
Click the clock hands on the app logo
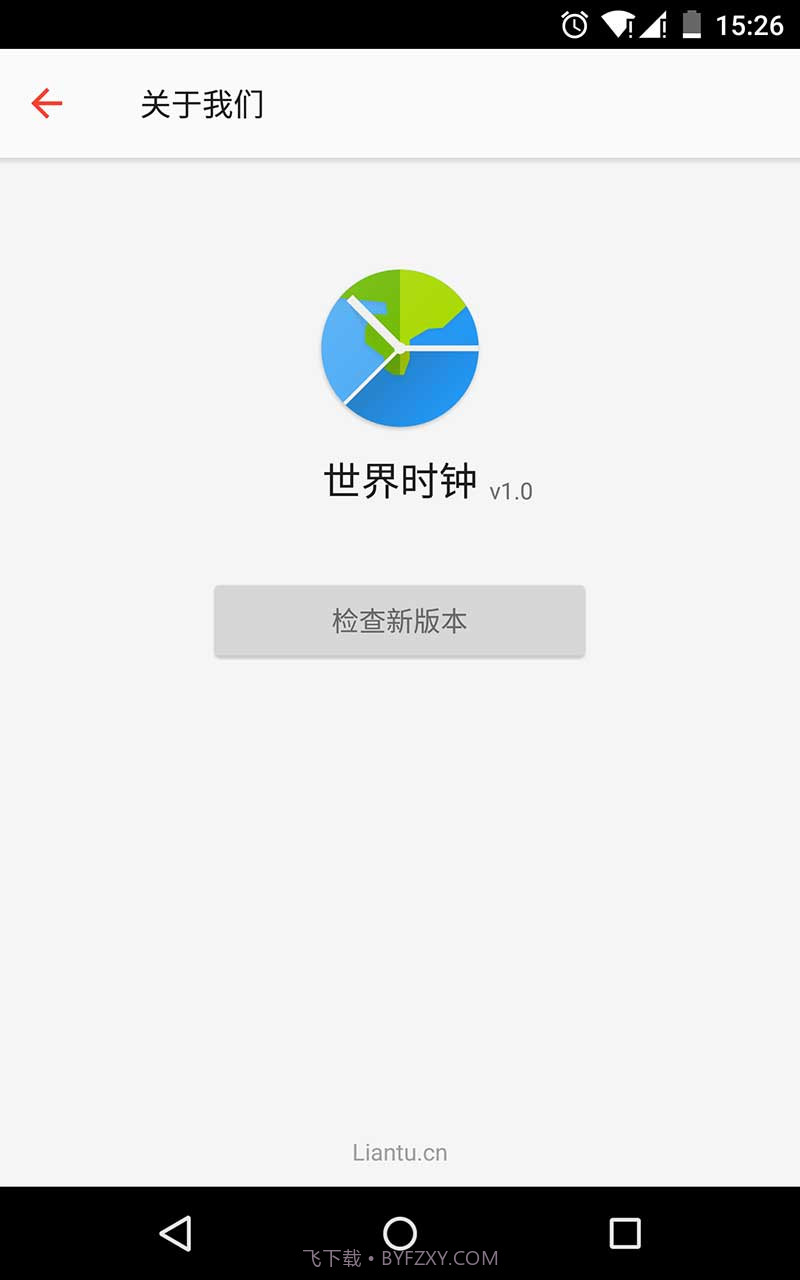coord(399,350)
